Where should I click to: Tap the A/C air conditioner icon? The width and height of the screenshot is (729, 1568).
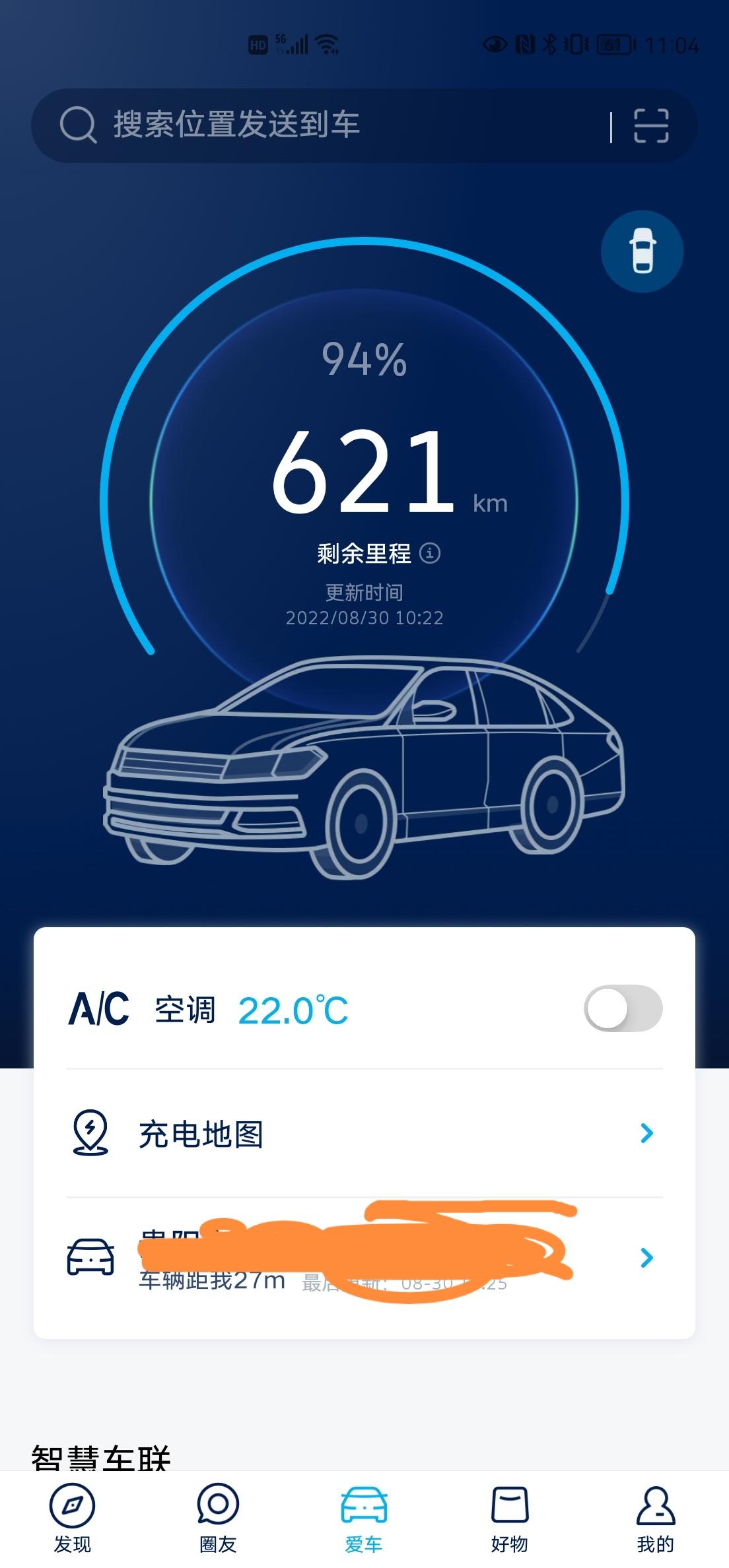pos(99,1008)
